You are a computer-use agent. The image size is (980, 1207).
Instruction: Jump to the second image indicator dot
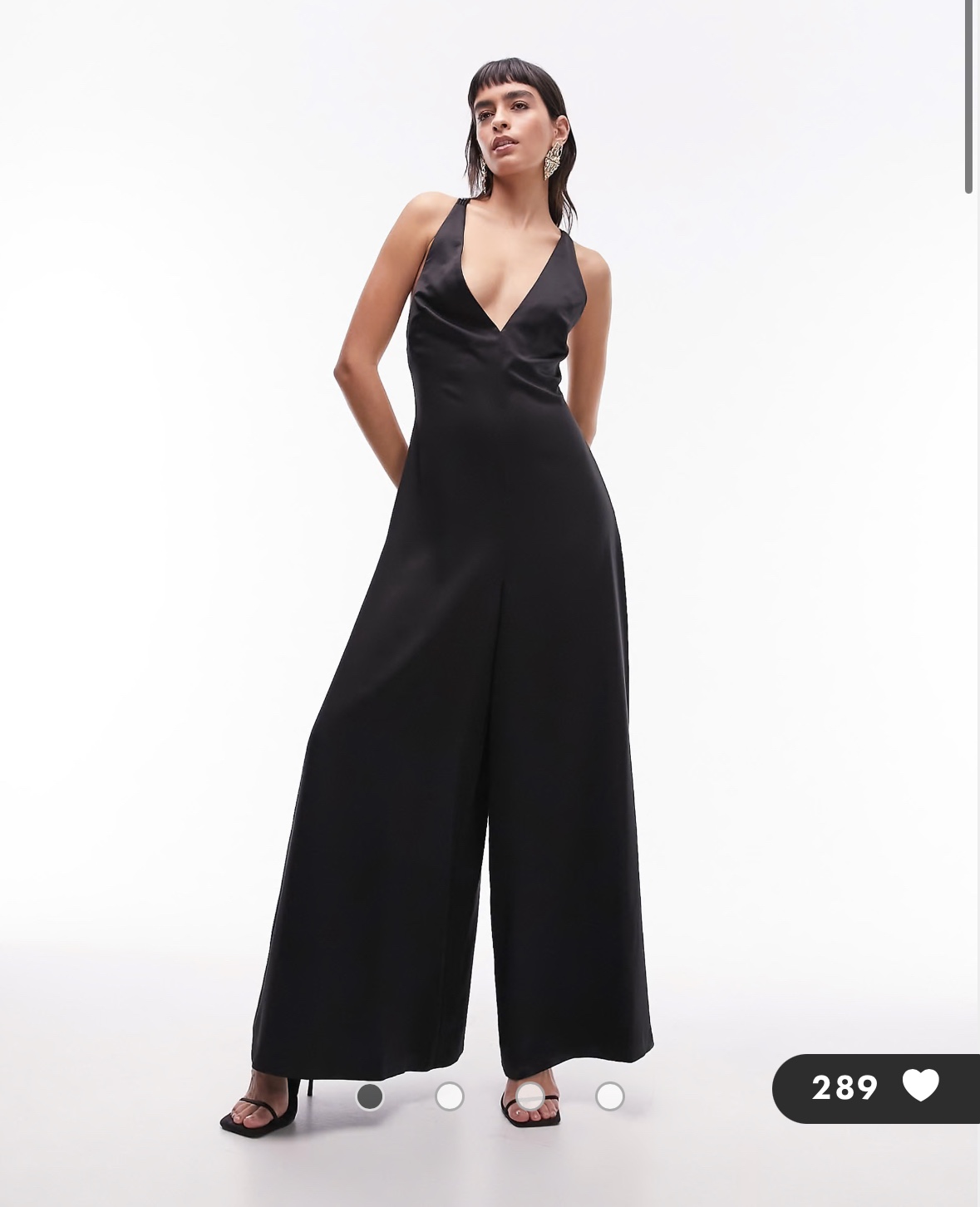click(x=450, y=1096)
